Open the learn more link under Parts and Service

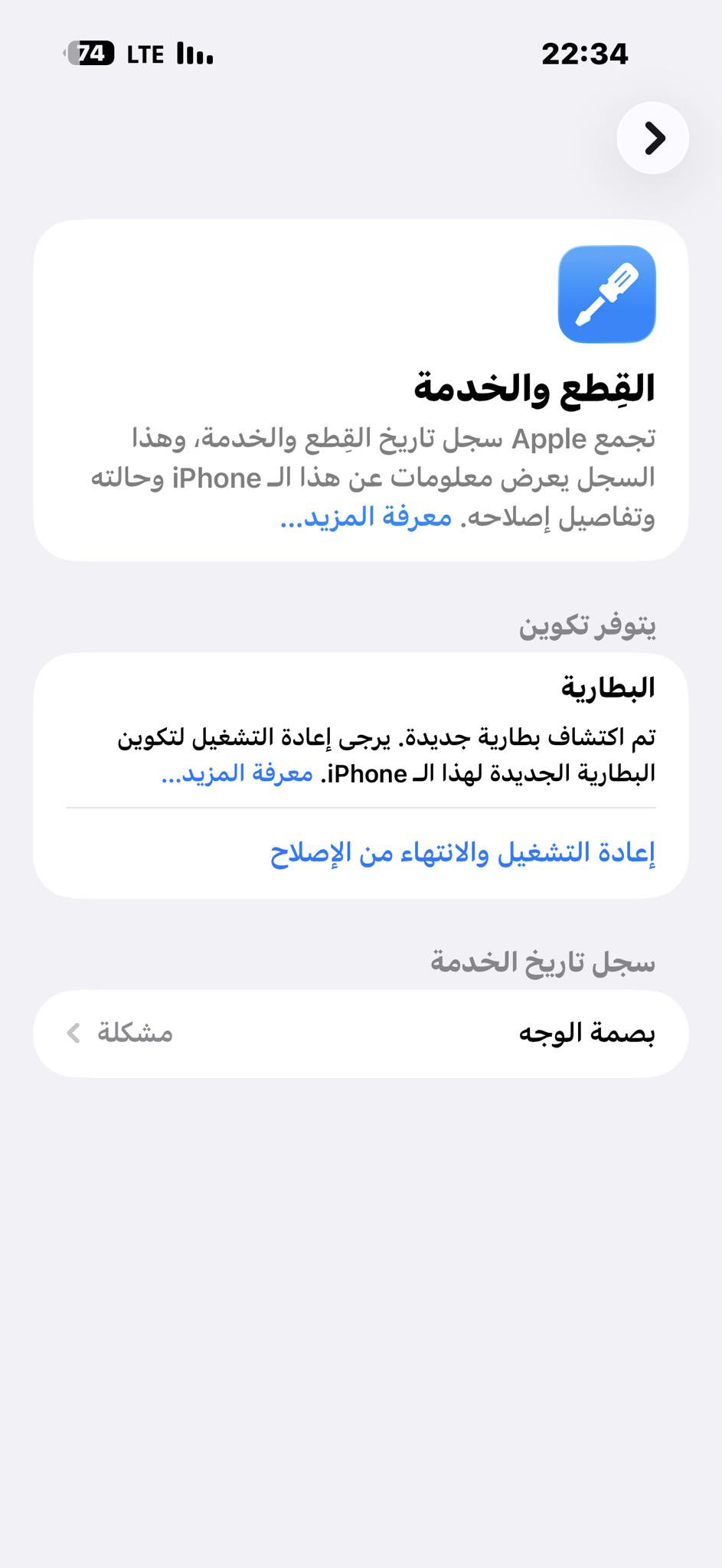(366, 518)
